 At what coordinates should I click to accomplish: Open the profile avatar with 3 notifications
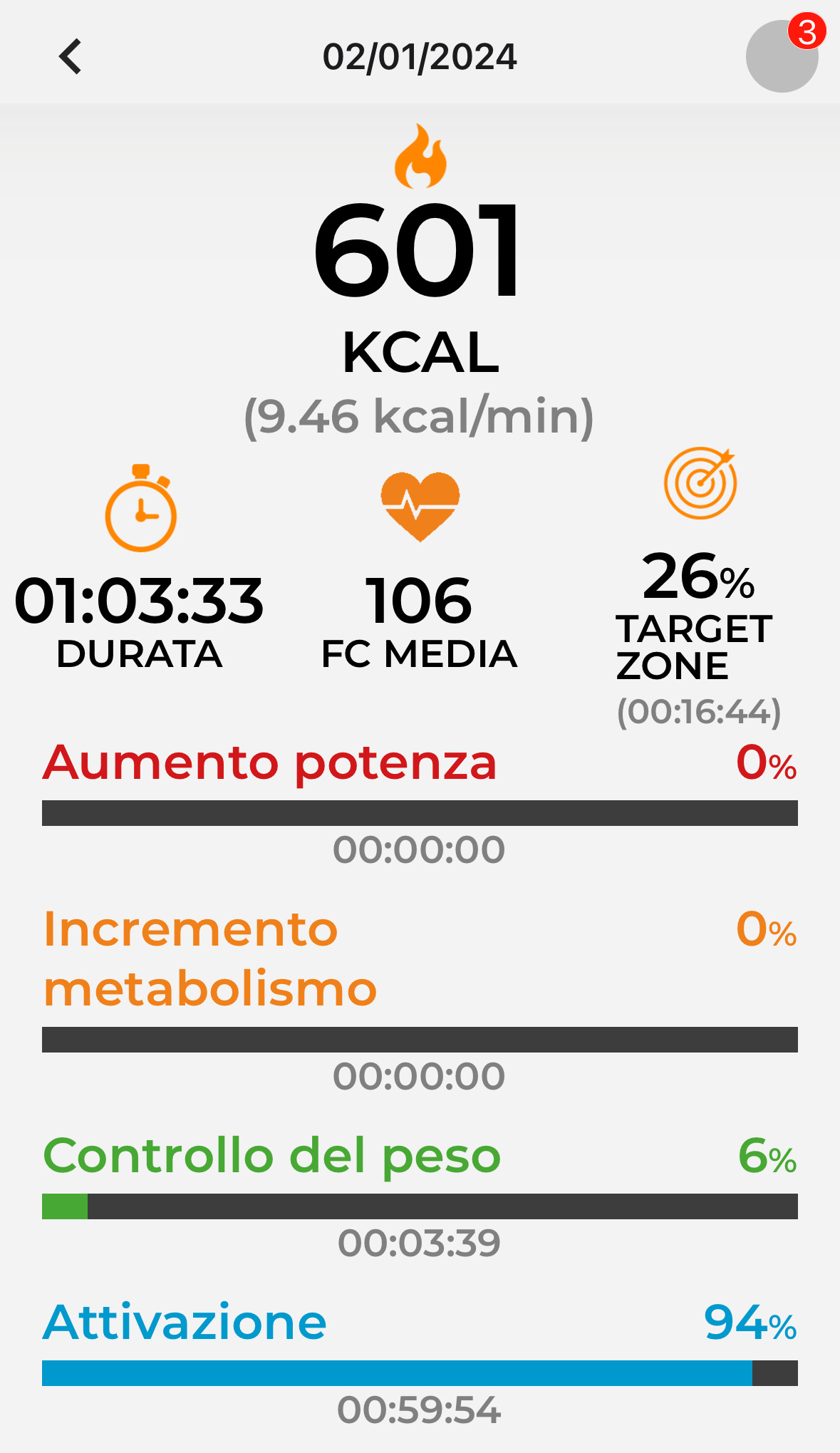click(782, 56)
